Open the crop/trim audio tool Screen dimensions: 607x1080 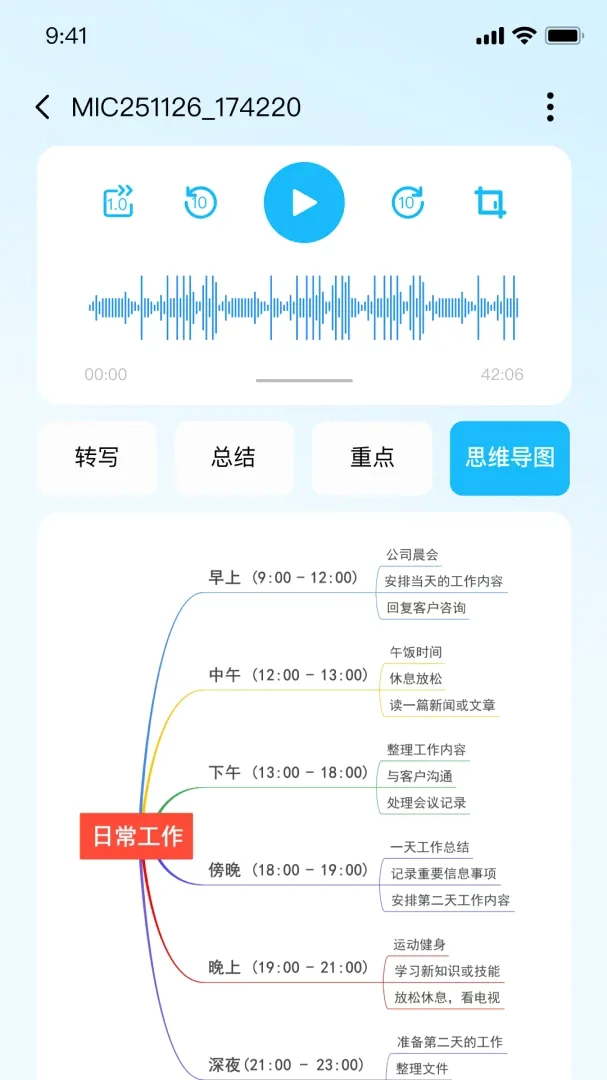(x=491, y=202)
